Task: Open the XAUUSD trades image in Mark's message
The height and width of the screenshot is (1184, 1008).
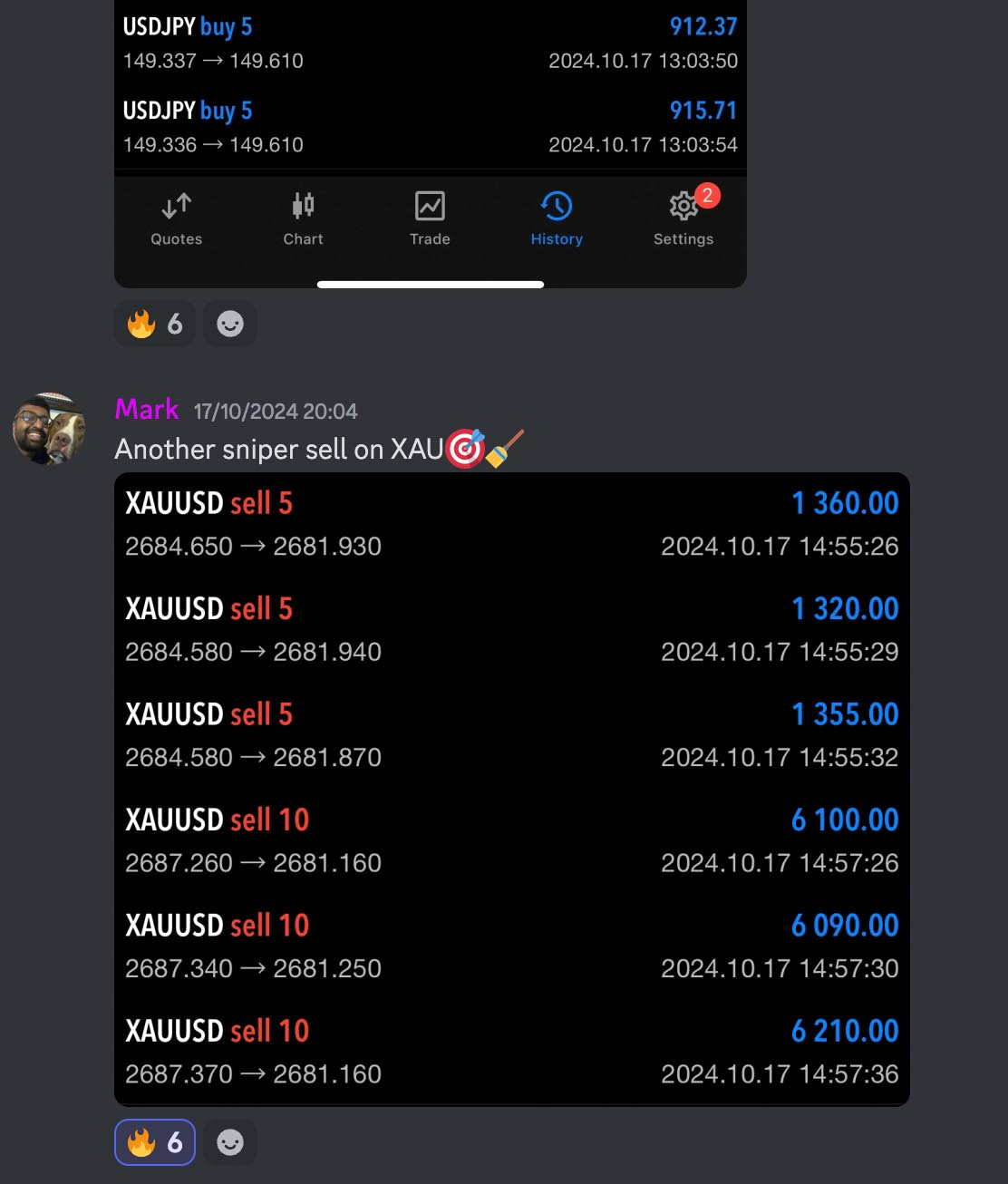Action: [x=511, y=788]
